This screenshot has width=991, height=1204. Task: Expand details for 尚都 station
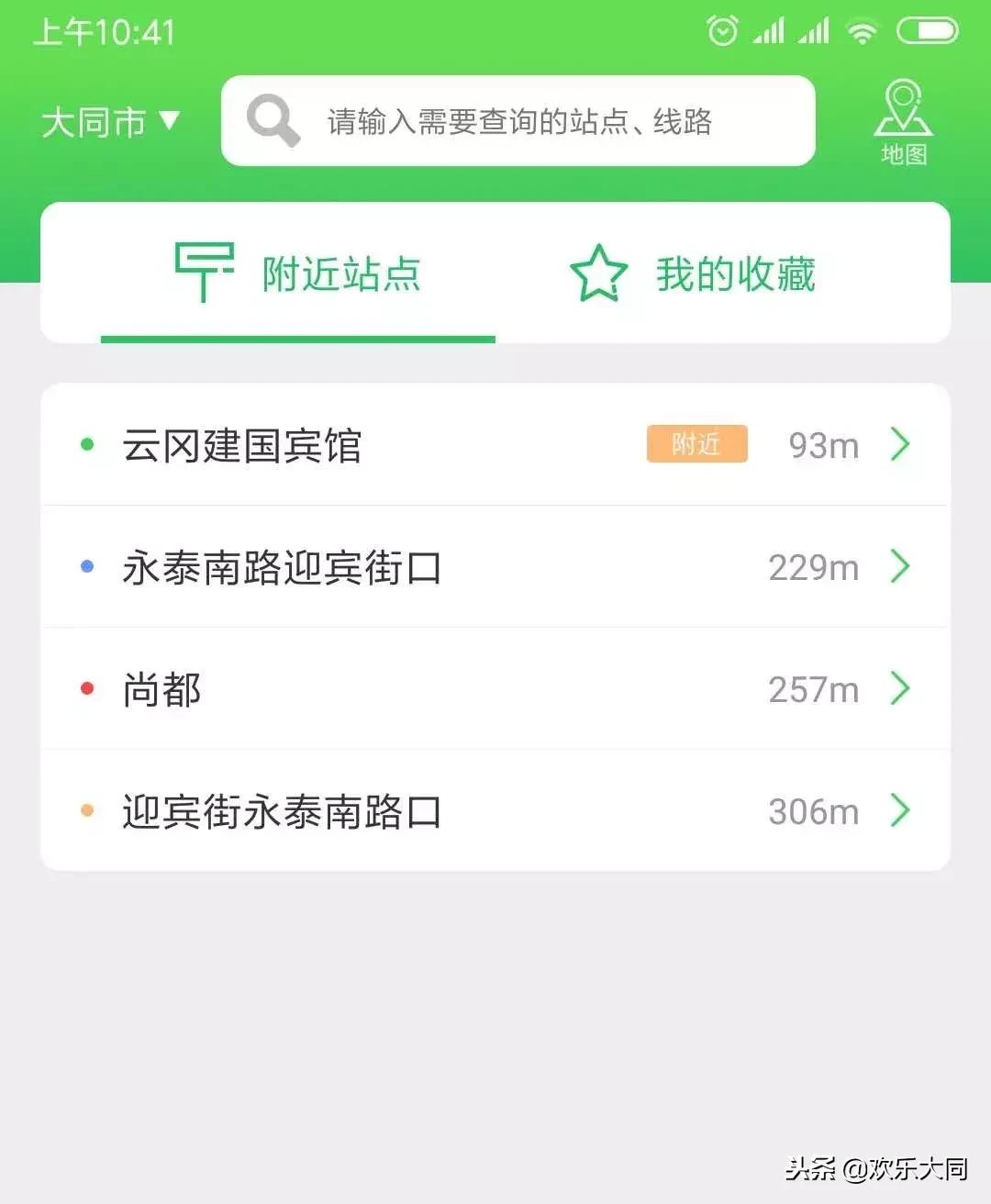pos(900,688)
